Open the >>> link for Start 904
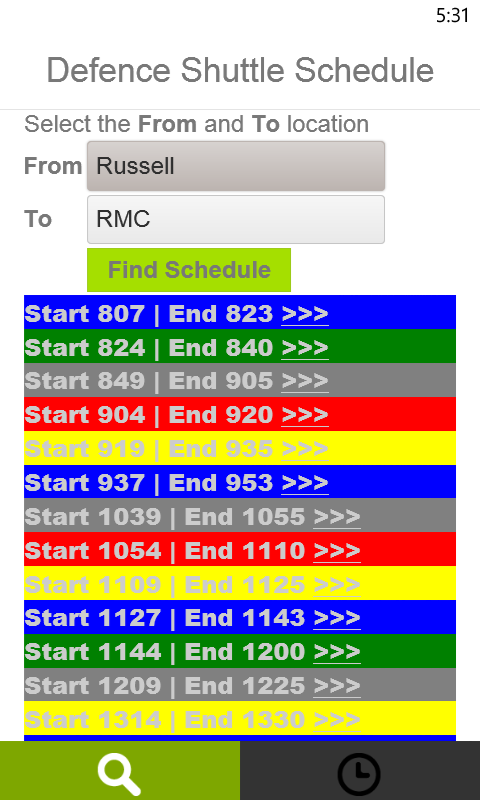The height and width of the screenshot is (800, 480). (305, 415)
